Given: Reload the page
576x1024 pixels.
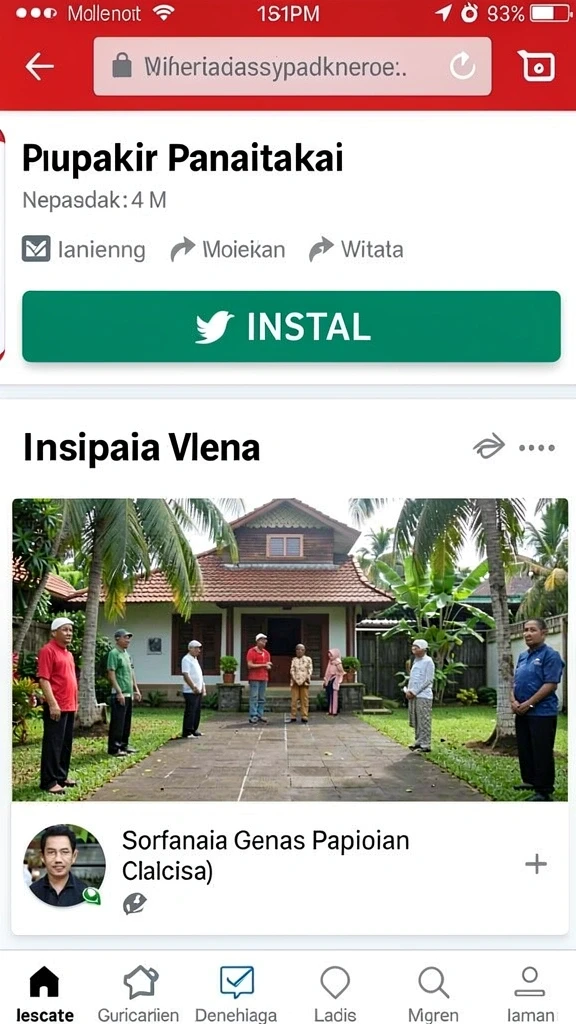Looking at the screenshot, I should (x=462, y=67).
